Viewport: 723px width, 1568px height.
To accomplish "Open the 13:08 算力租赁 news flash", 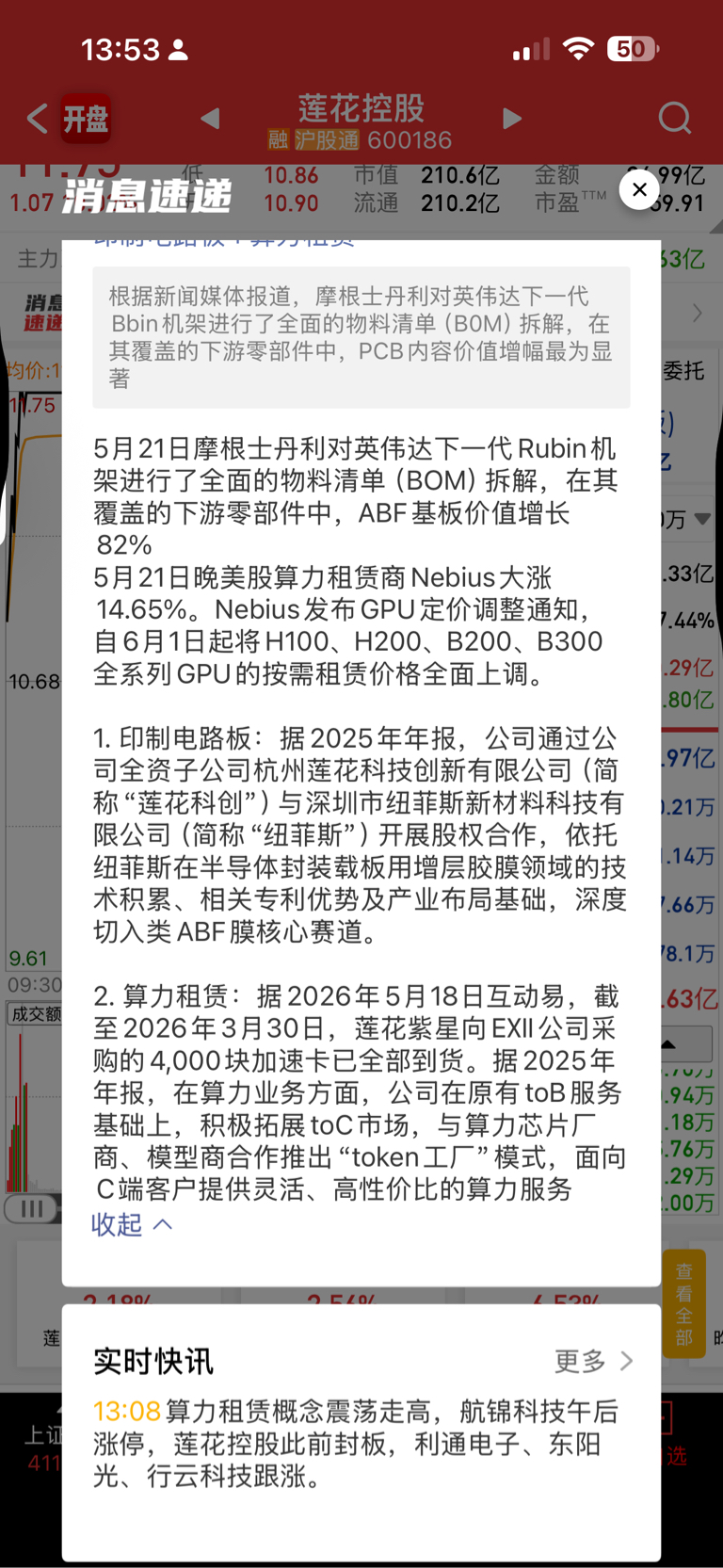I will pyautogui.click(x=356, y=1444).
